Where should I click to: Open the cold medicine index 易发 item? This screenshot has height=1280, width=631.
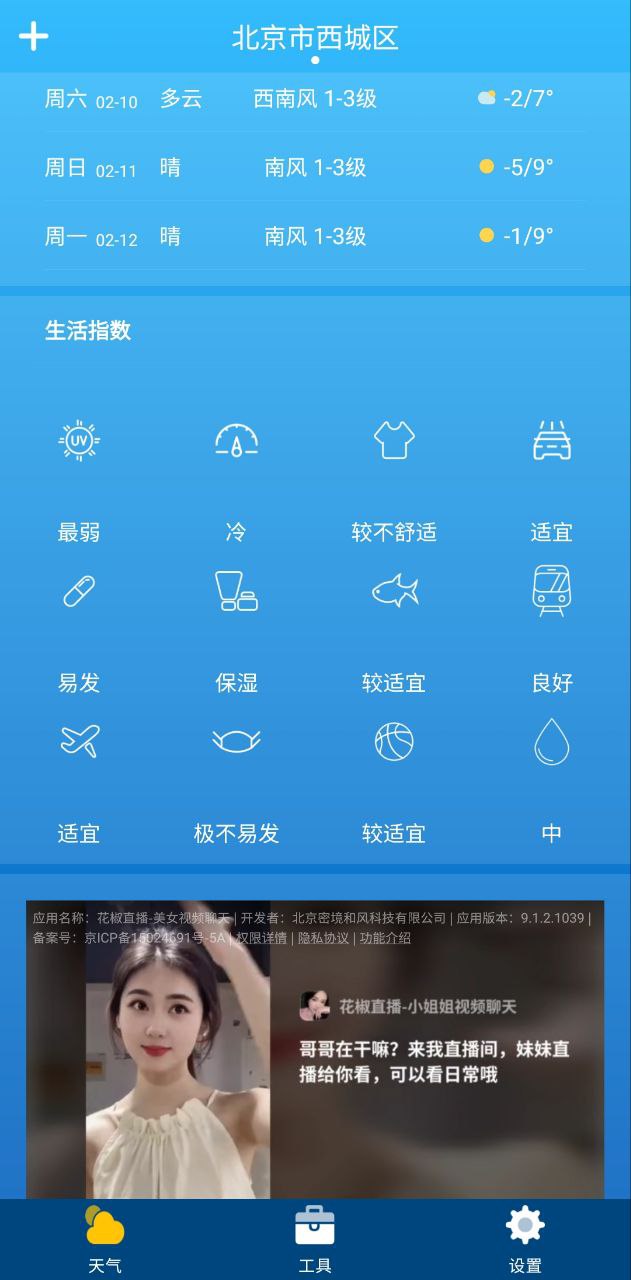[79, 591]
